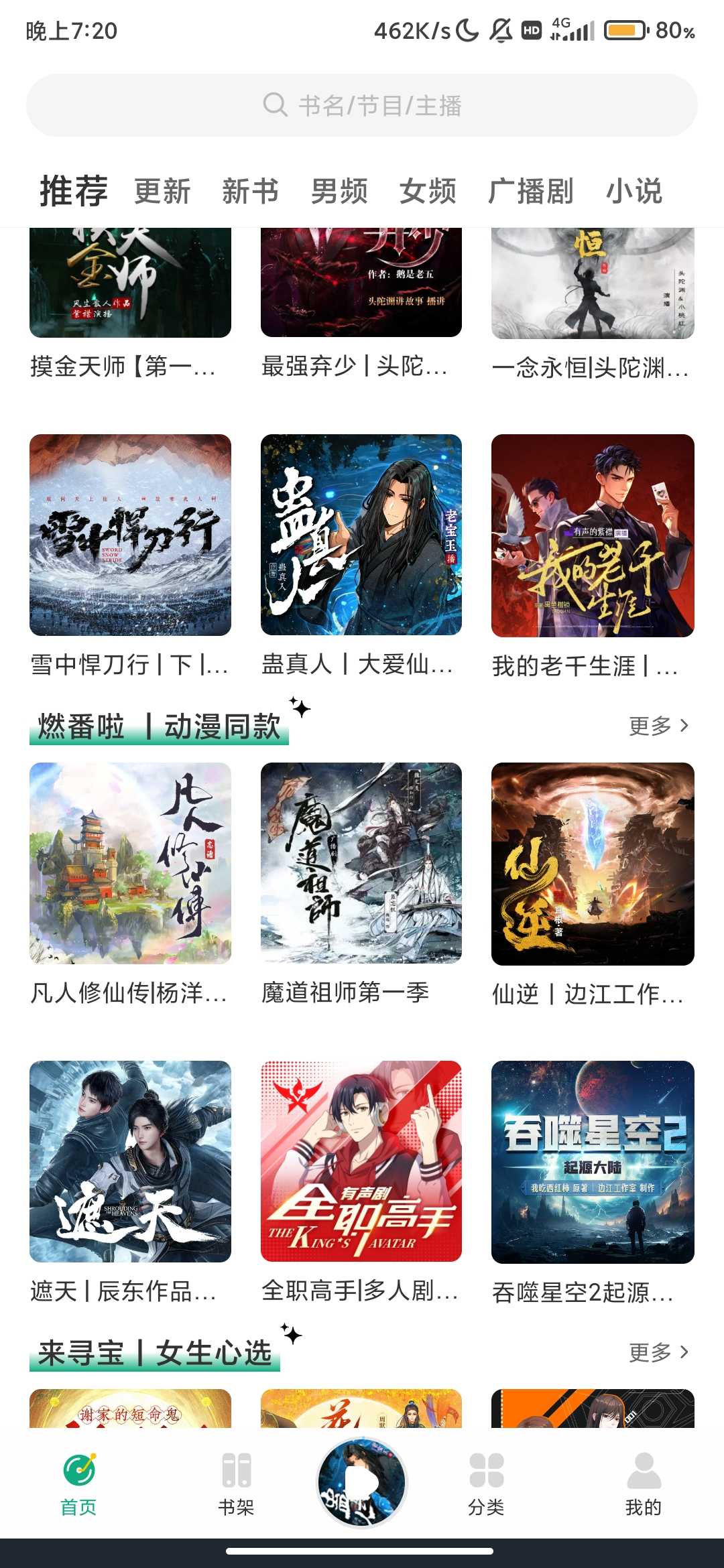724x1568 pixels.
Task: Tap the center now-playing play button
Action: [x=362, y=1482]
